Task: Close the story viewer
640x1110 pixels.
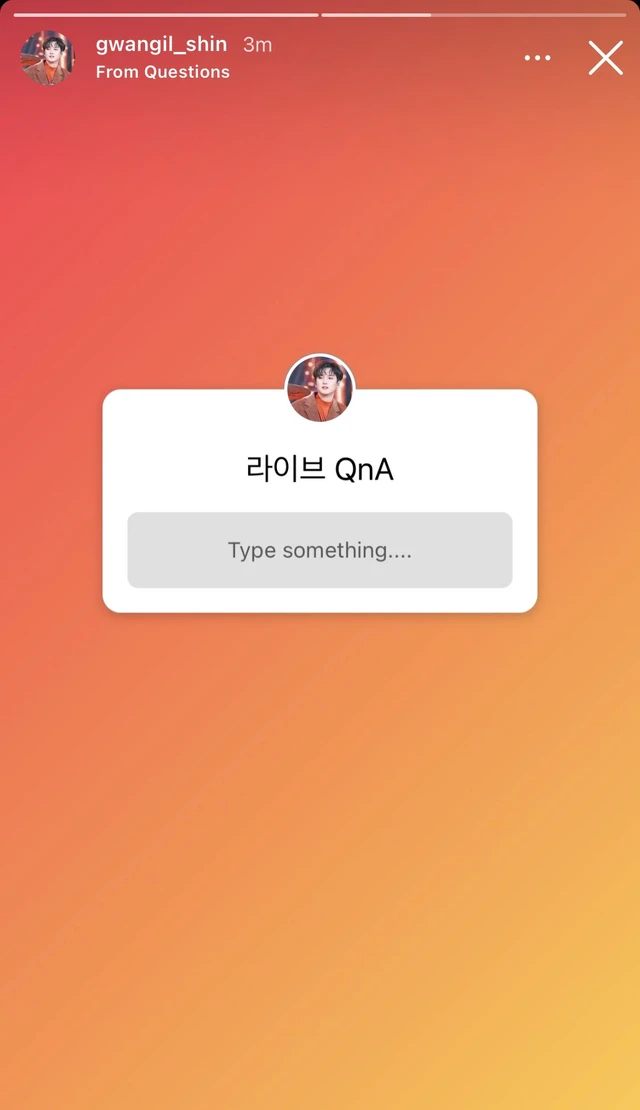Action: (x=606, y=58)
